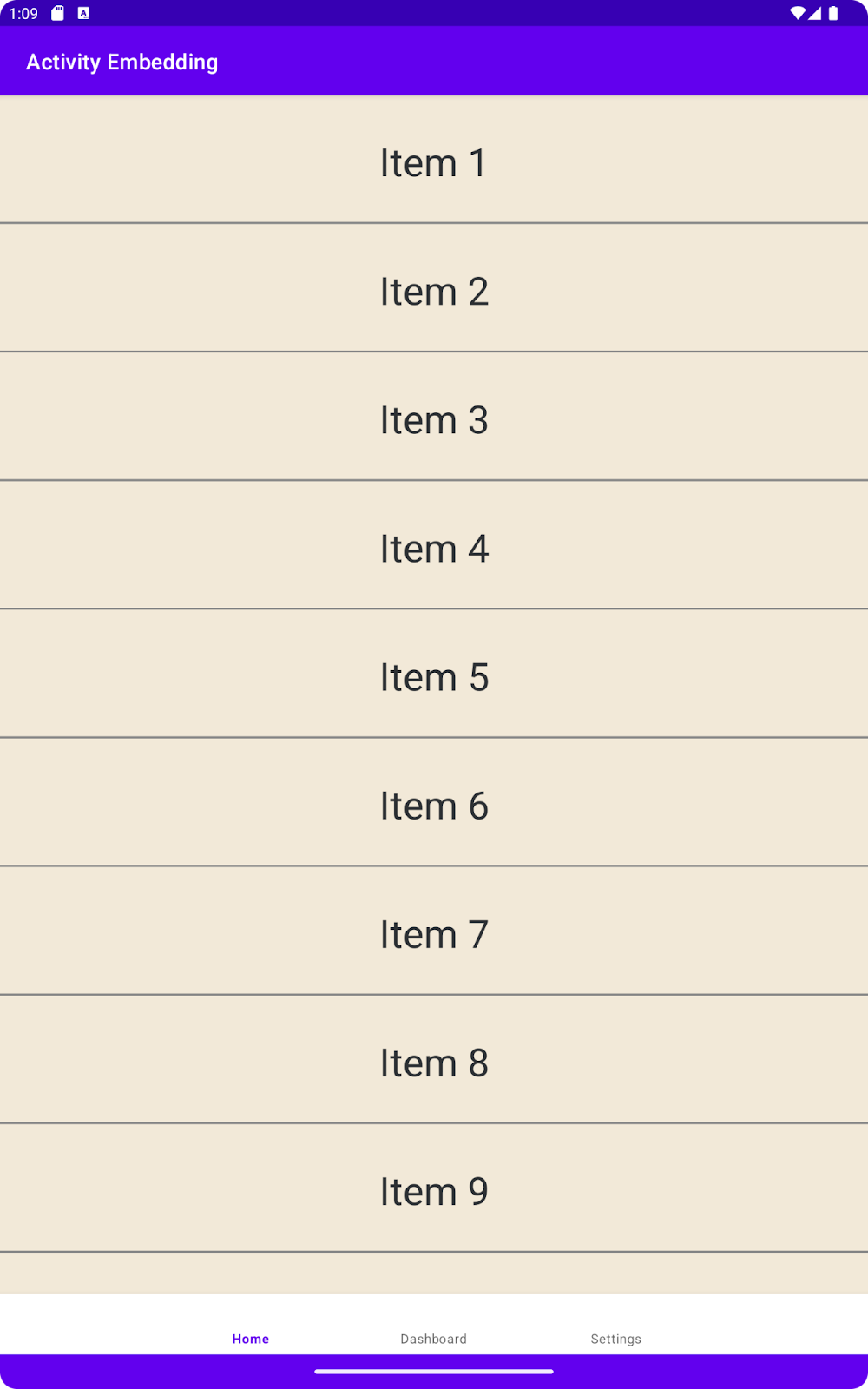Viewport: 868px width, 1389px height.
Task: Open Item 4
Action: [433, 548]
